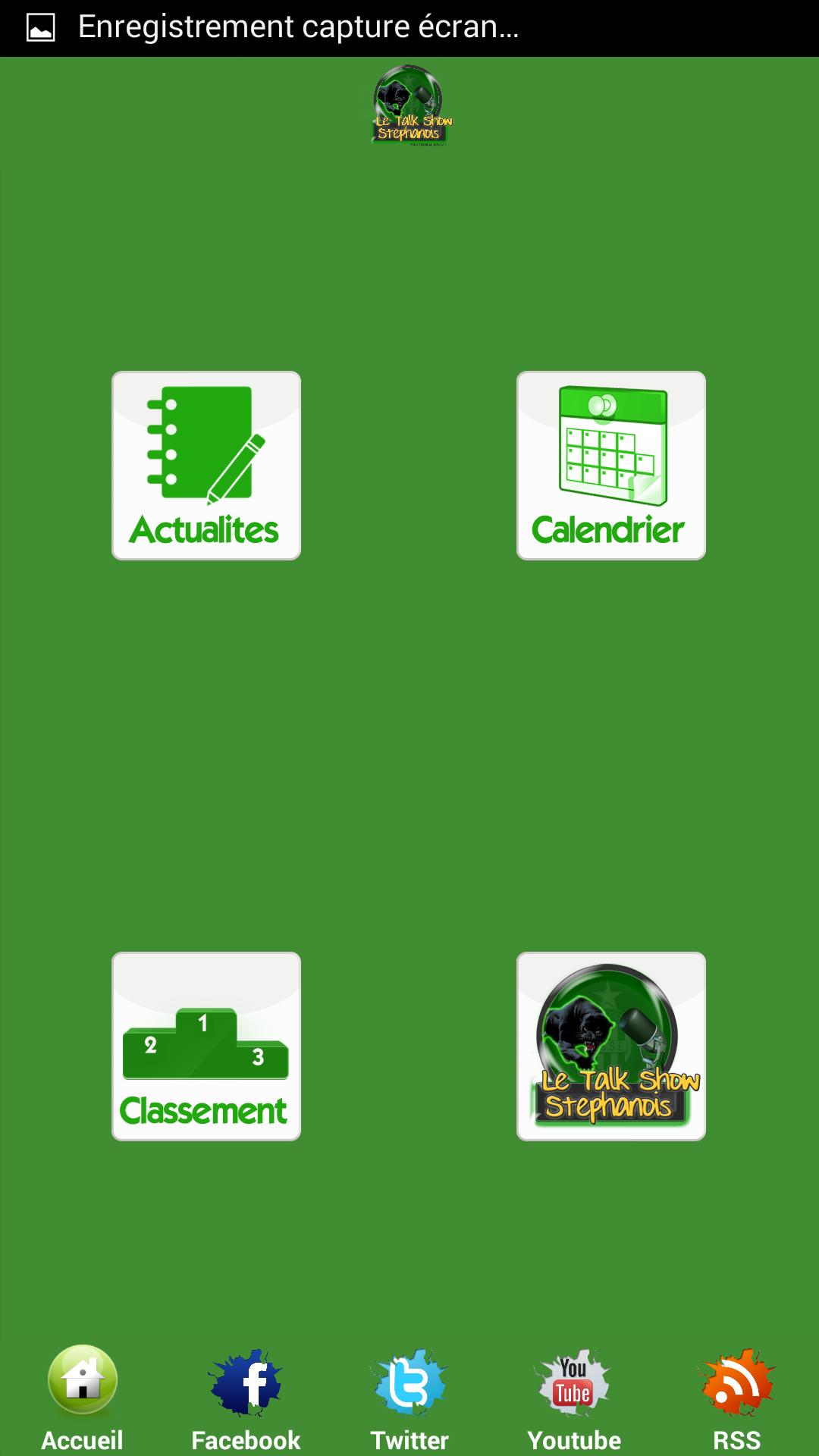Open the Youtube tab
Viewport: 819px width, 1456px height.
(x=574, y=1398)
